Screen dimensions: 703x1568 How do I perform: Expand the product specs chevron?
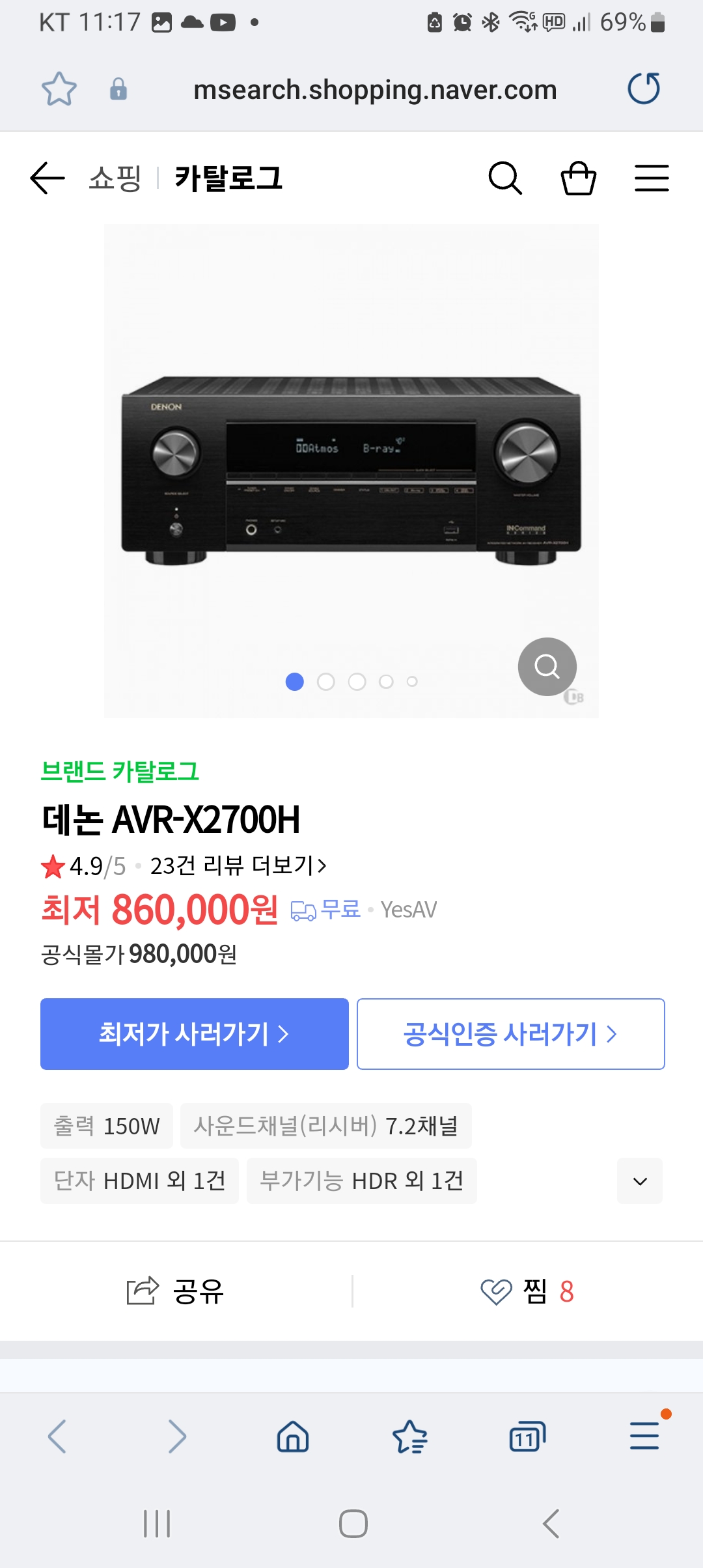click(640, 1181)
